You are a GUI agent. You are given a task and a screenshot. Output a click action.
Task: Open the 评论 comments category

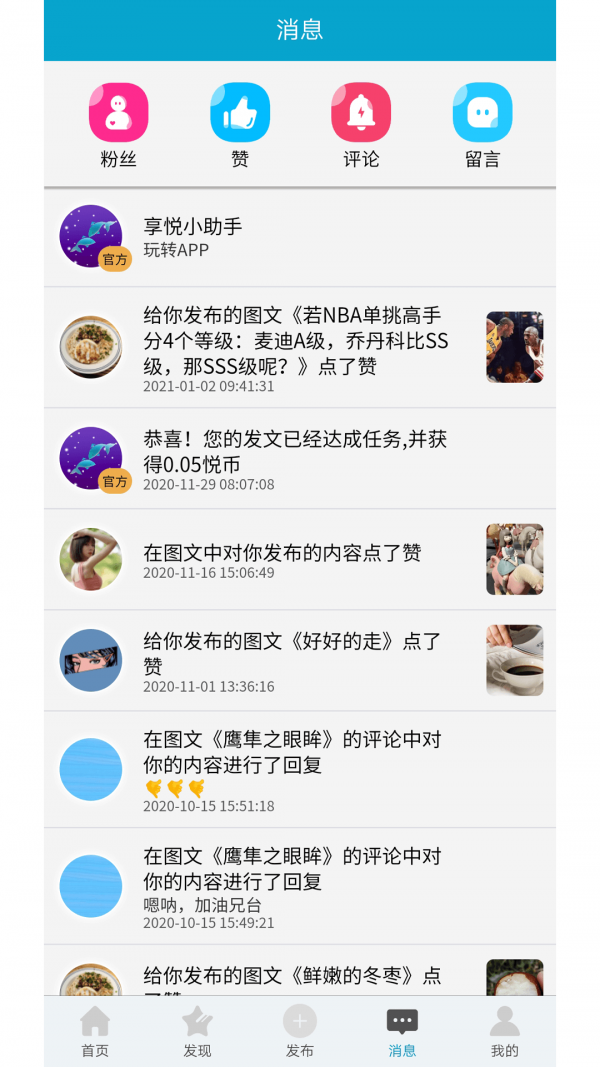pyautogui.click(x=361, y=125)
